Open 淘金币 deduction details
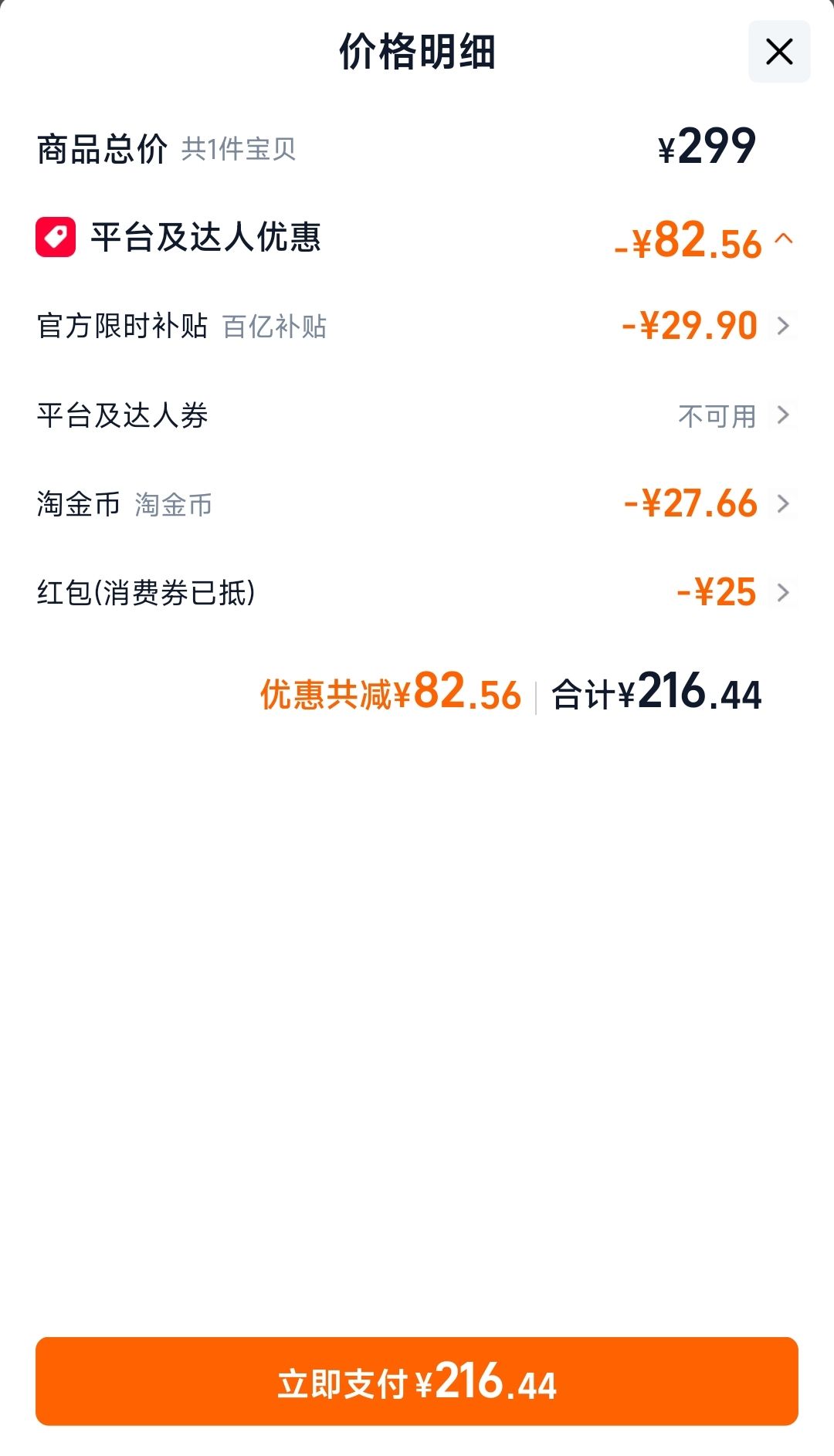Screen dimensions: 834x1456 click(417, 504)
